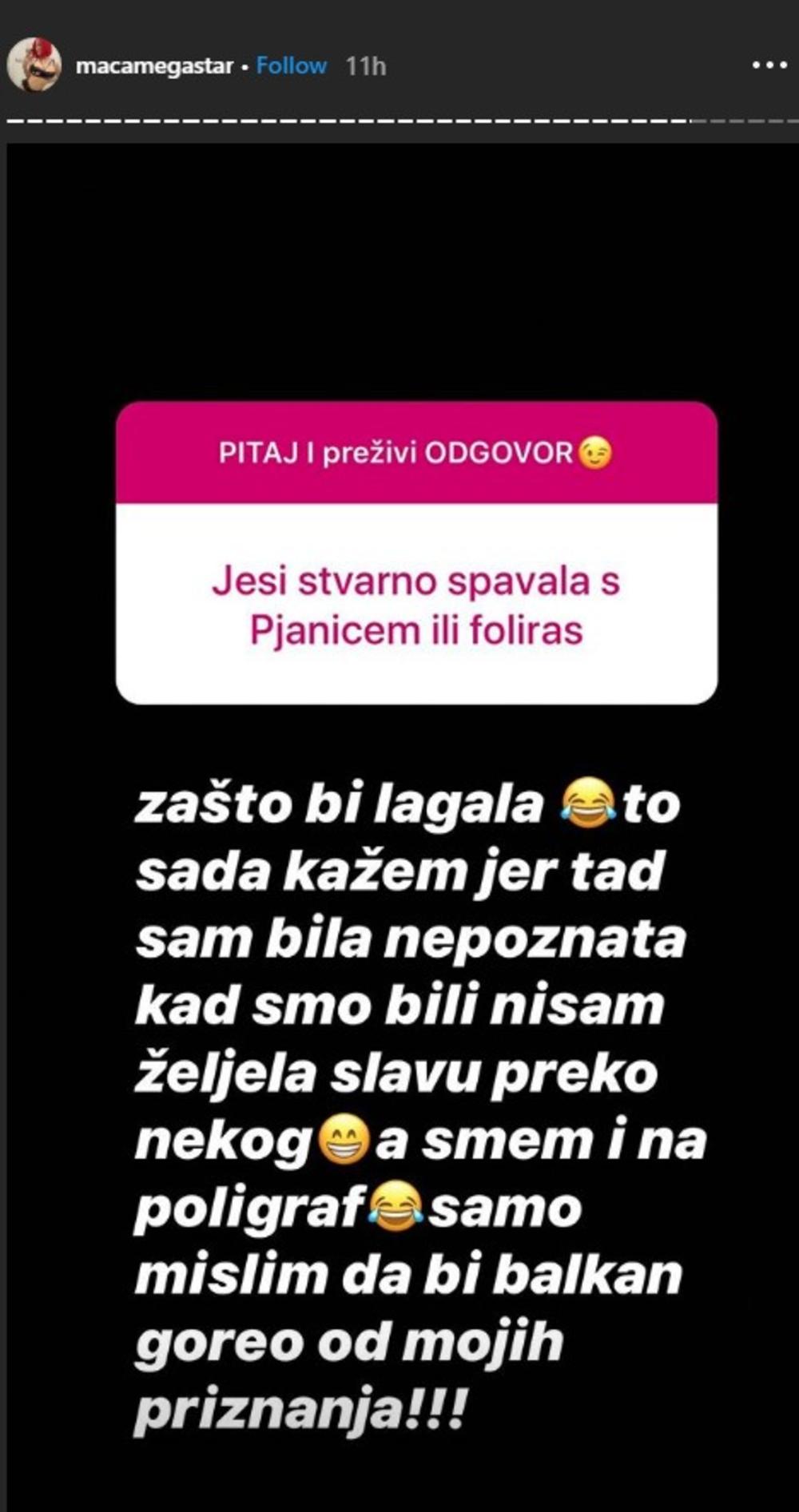Open macamegastar's profile picture
The image size is (799, 1512).
point(34,65)
